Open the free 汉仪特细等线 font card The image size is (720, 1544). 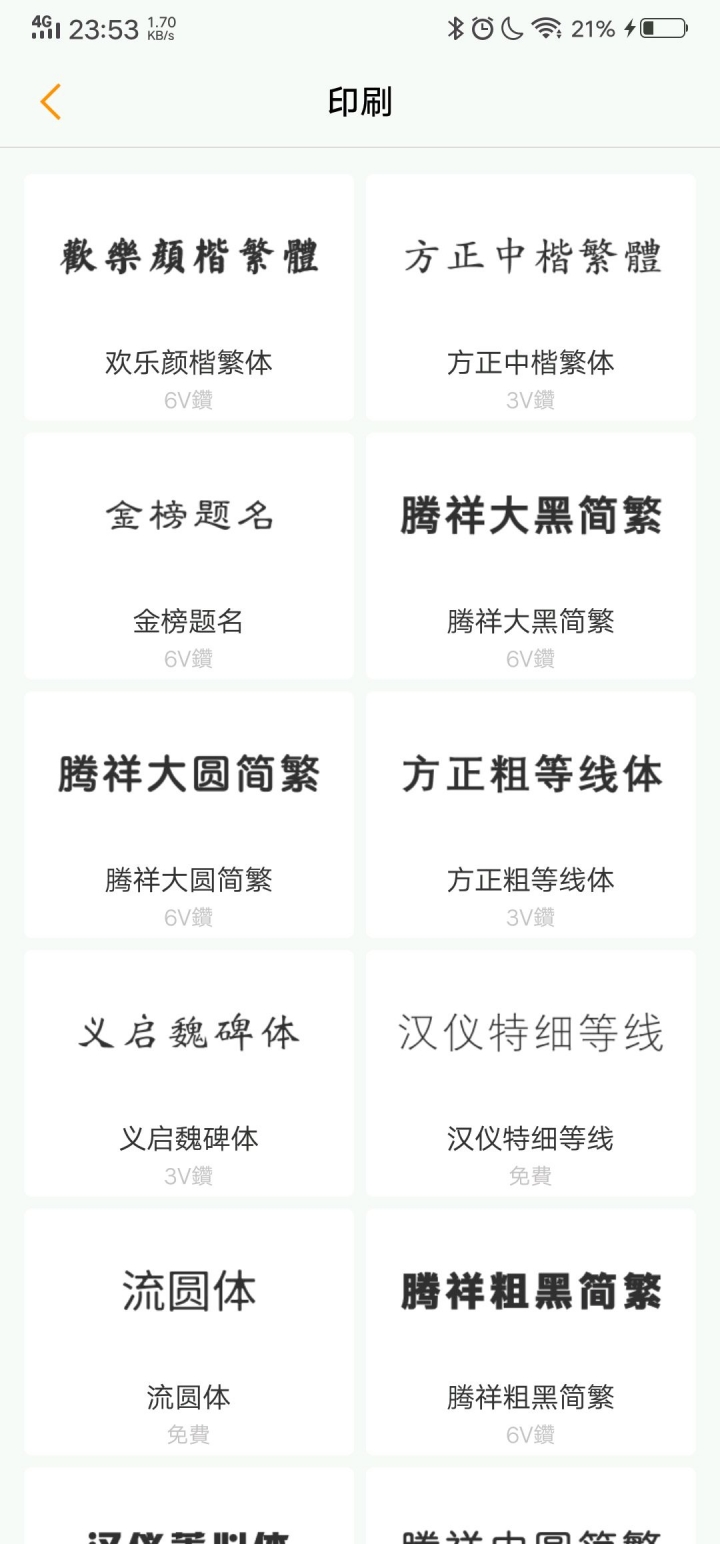click(531, 1073)
